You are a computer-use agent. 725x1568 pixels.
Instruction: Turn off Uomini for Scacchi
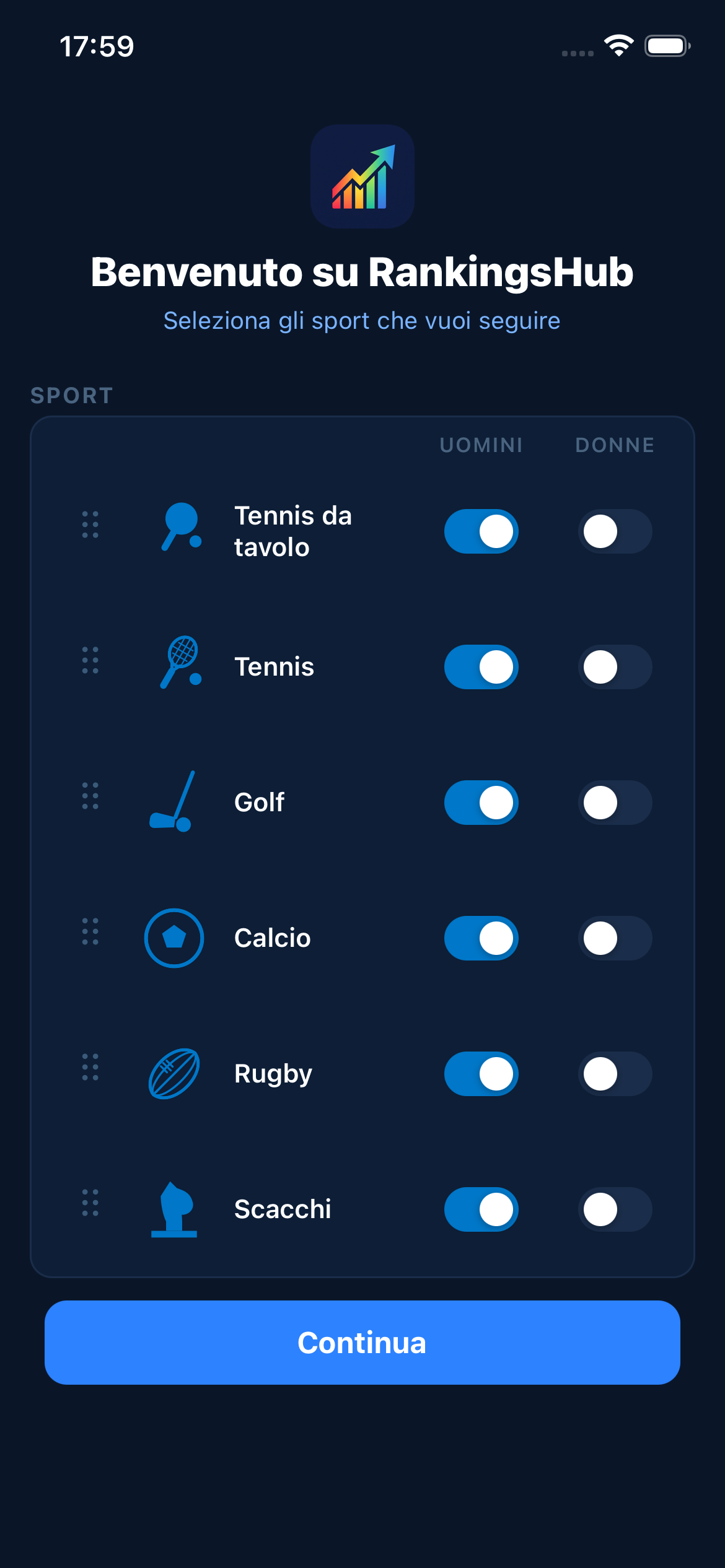481,1209
